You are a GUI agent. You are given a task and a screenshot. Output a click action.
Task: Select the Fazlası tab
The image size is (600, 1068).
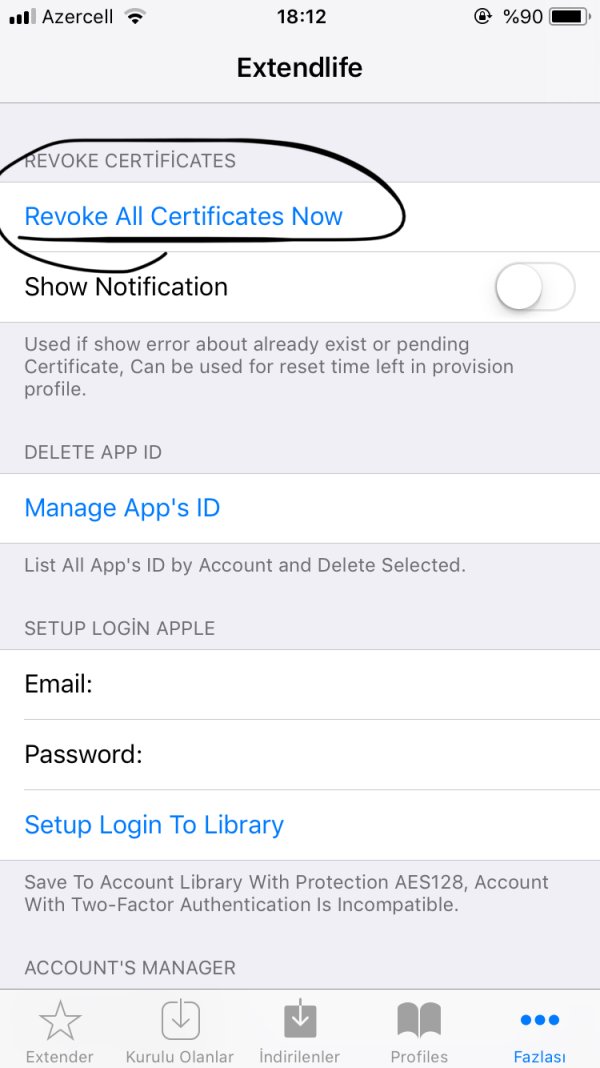[540, 1030]
